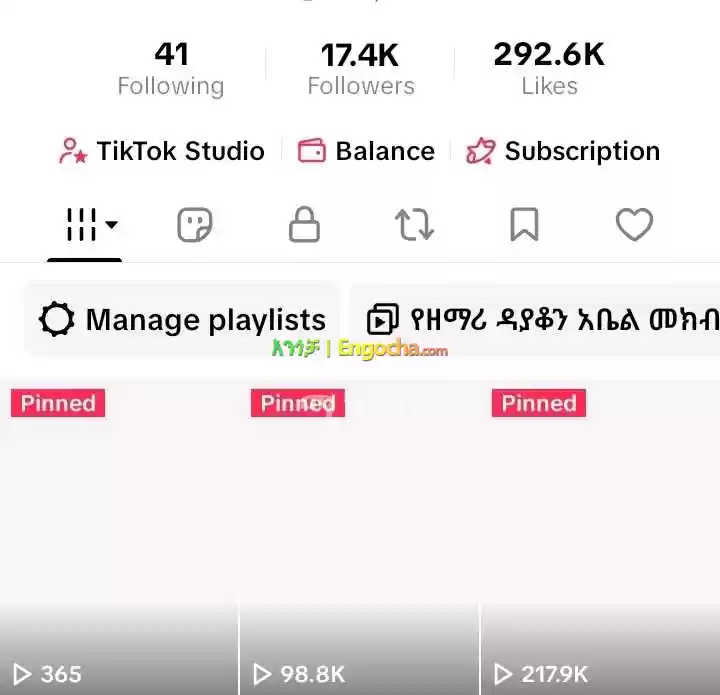
Task: Switch to the sticker-face tab
Action: pos(195,225)
